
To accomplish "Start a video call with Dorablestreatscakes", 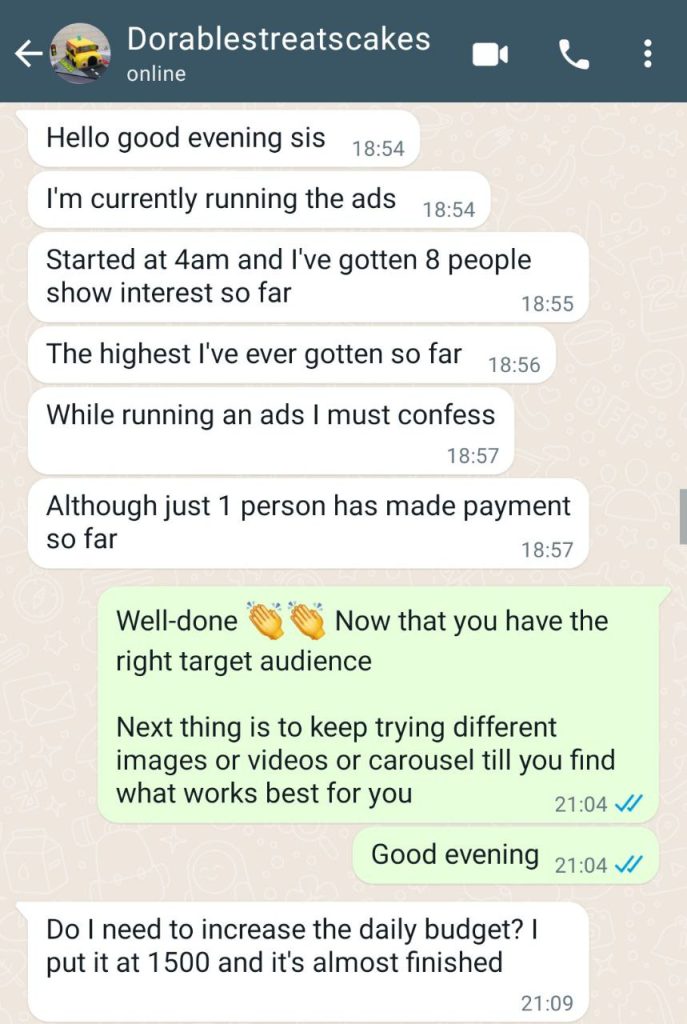I will click(x=490, y=54).
